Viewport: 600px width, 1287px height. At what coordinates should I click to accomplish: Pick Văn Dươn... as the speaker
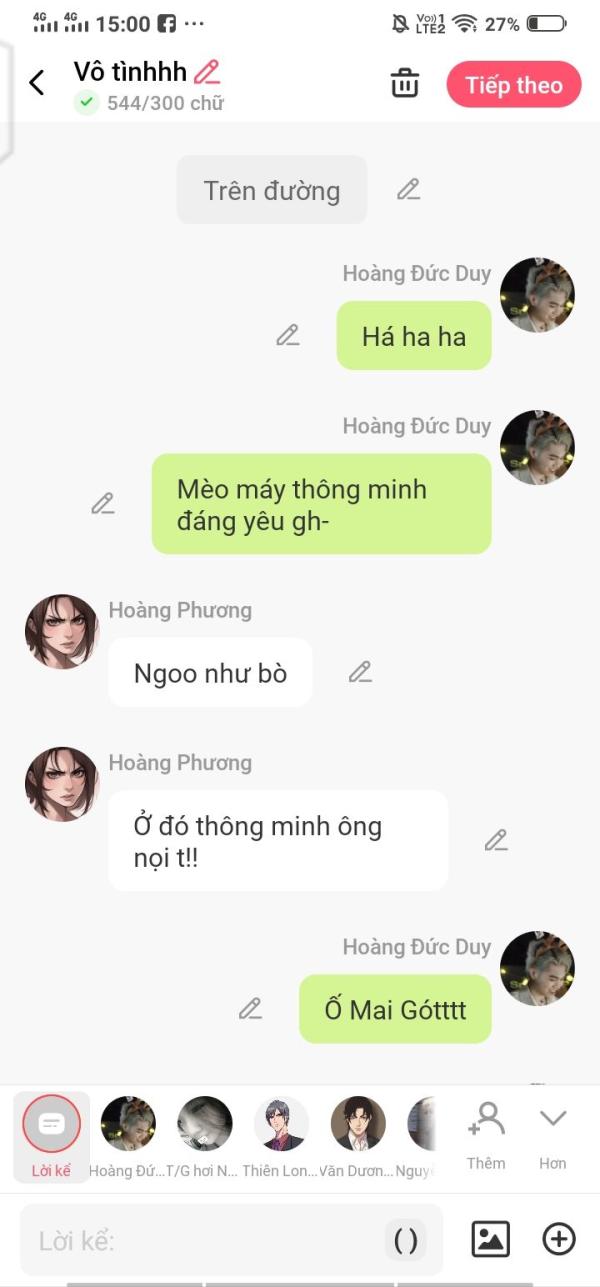tap(357, 1136)
